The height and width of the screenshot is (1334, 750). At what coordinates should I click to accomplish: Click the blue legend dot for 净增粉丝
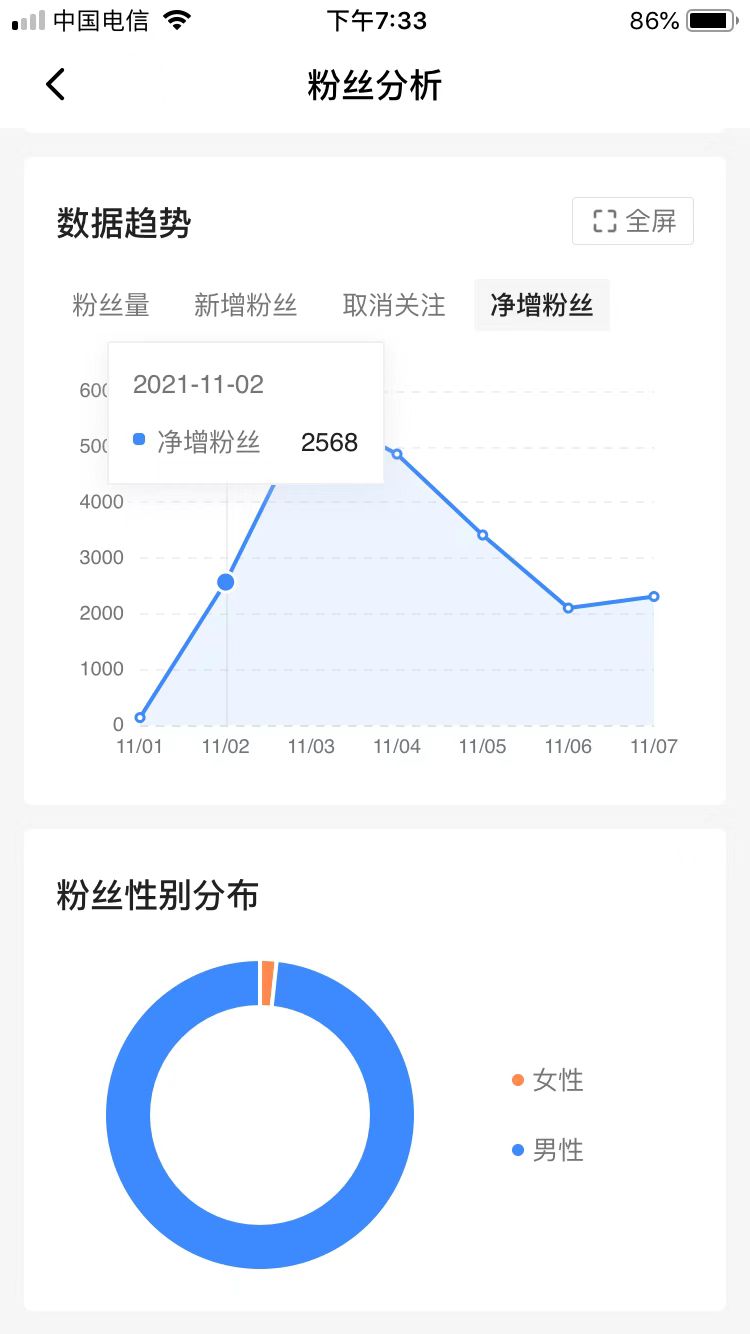coord(138,438)
